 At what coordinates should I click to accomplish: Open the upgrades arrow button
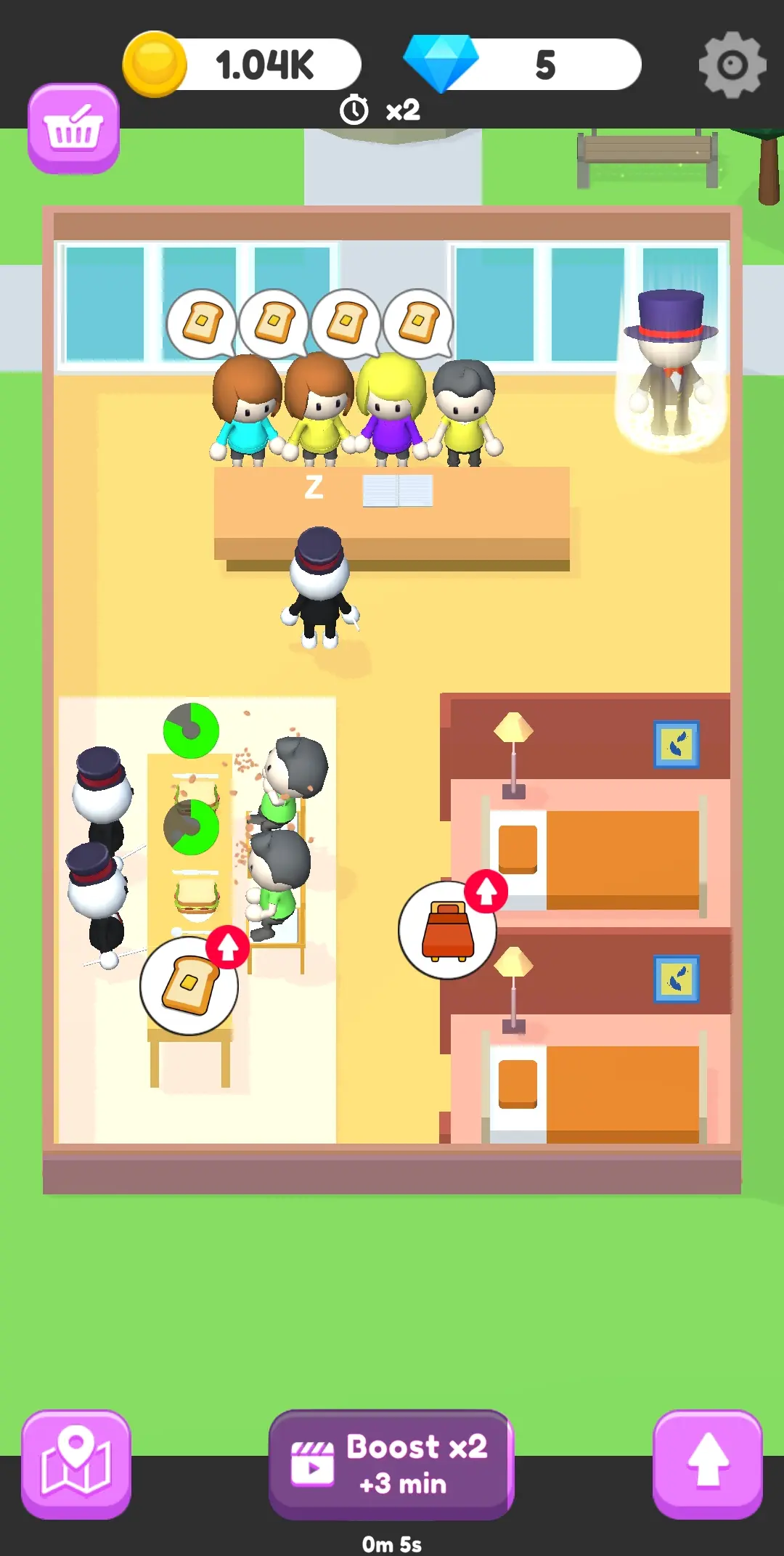point(707,1463)
